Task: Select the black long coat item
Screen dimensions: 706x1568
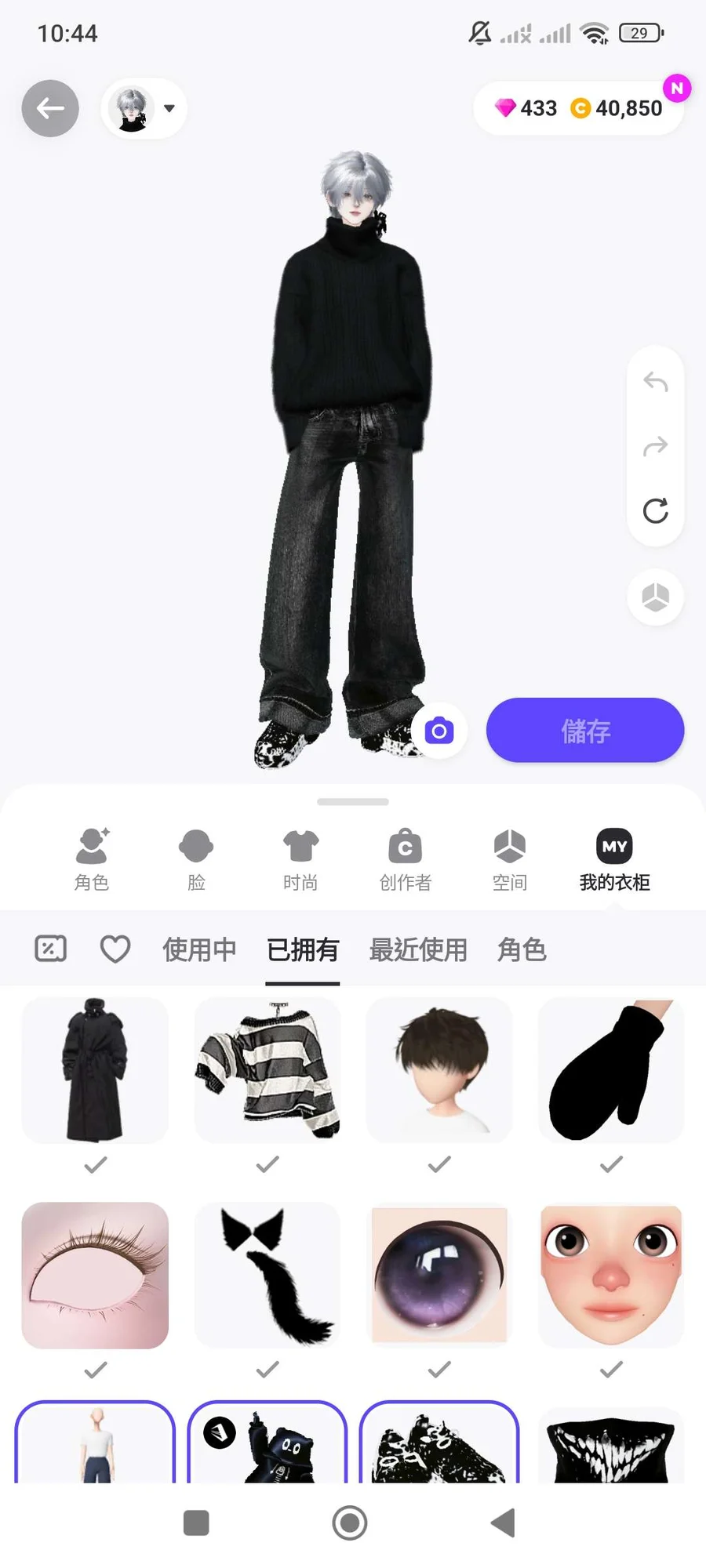Action: 95,1070
